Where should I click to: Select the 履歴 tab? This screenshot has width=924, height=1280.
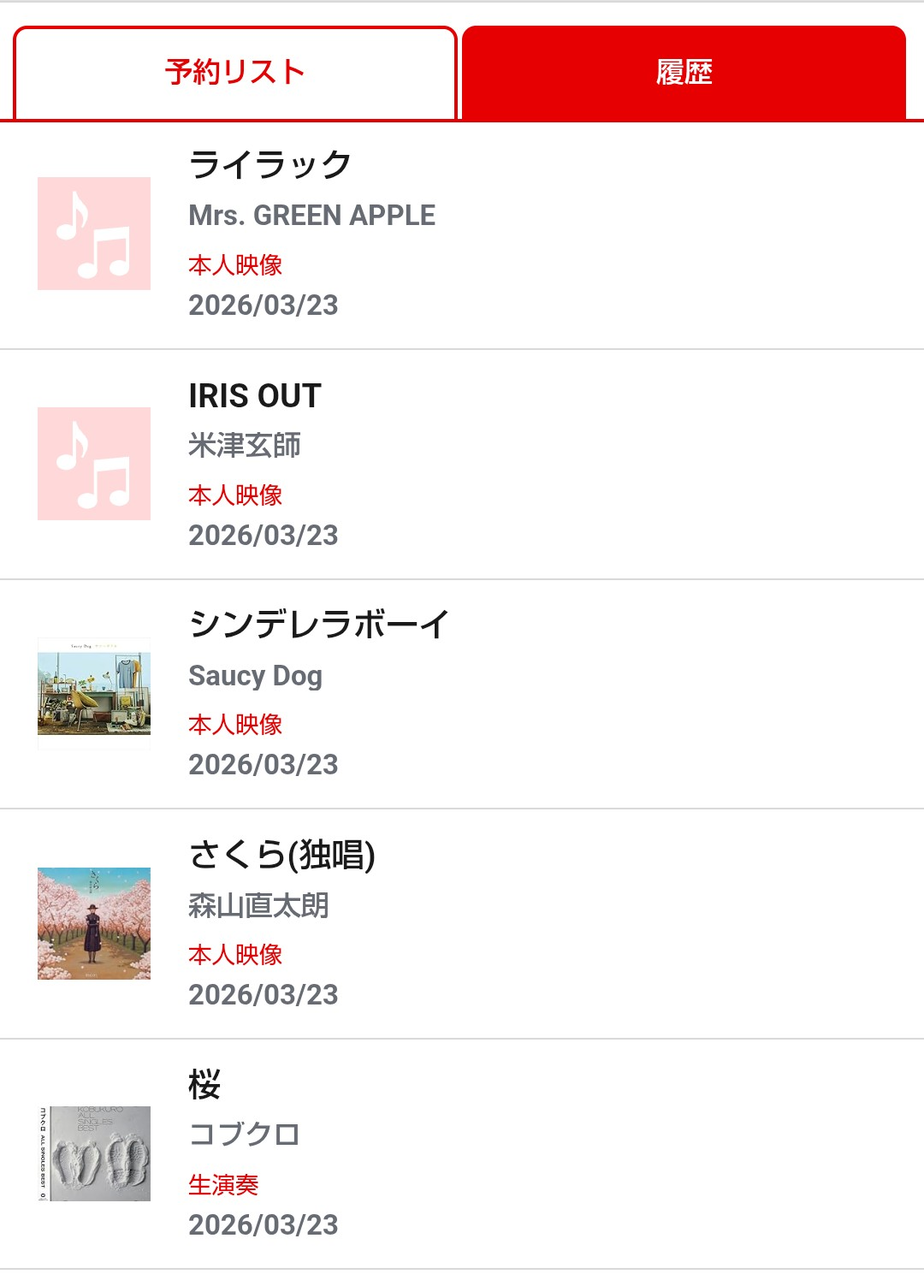pyautogui.click(x=684, y=73)
